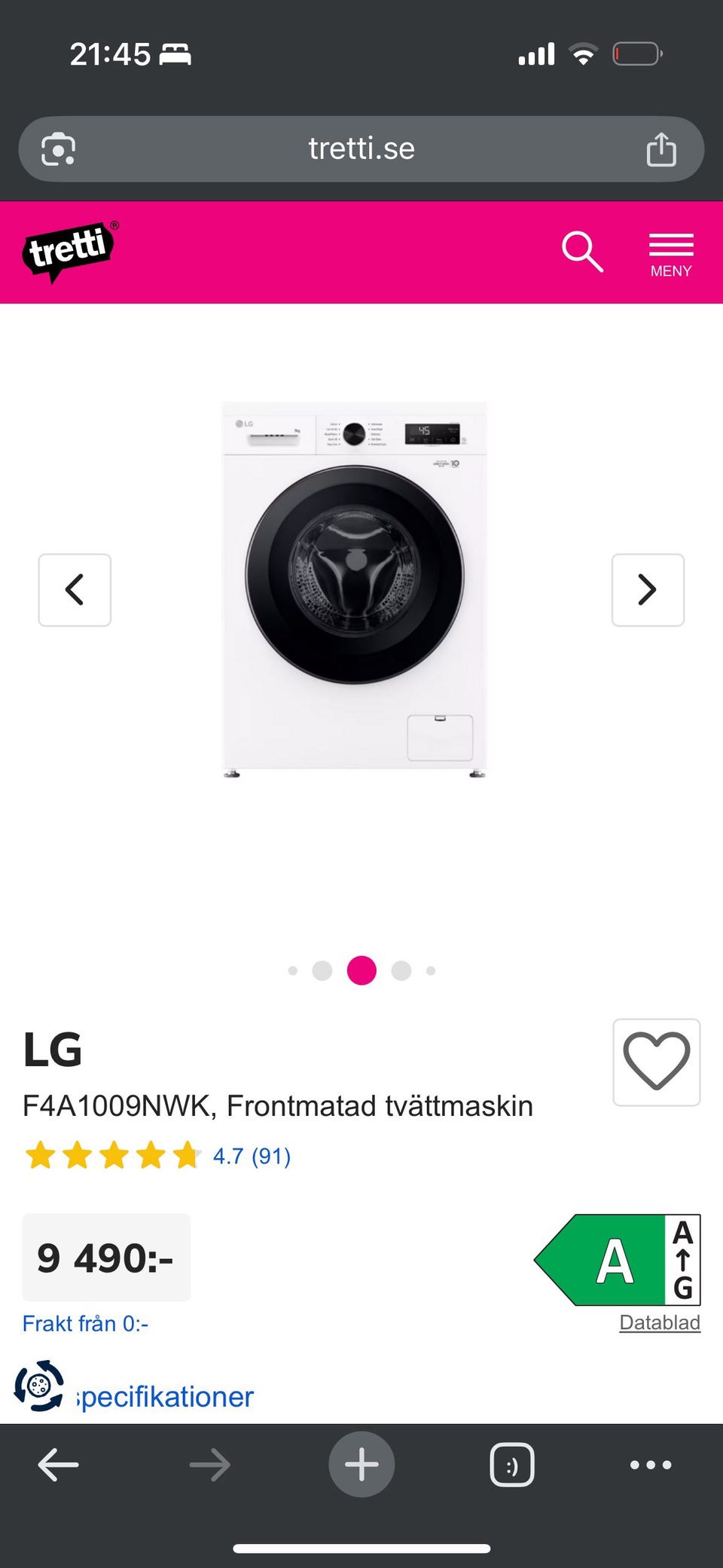Open the Frakt från 0:- shipping link
The width and height of the screenshot is (723, 1568).
click(x=85, y=1324)
